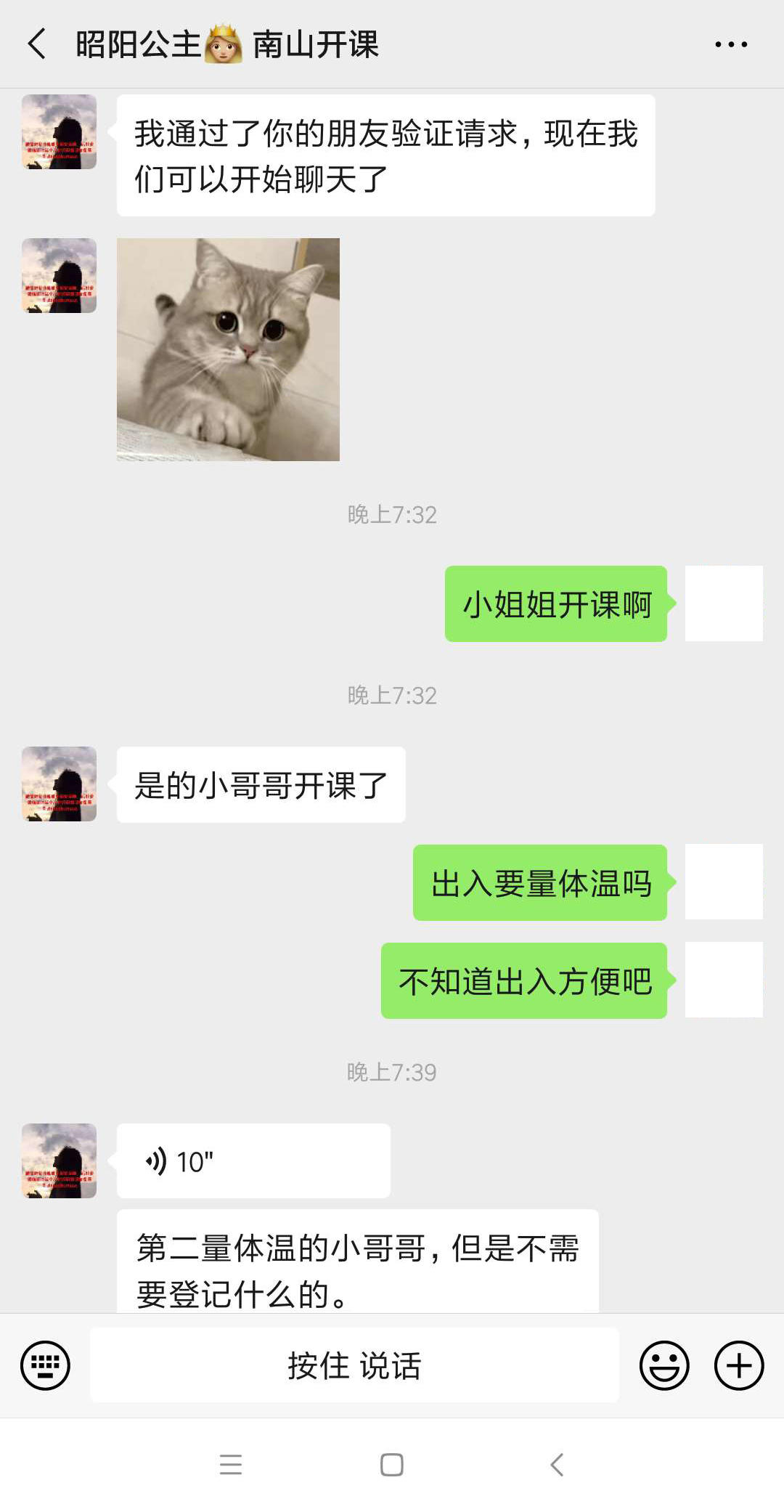Switch to keyboard input via bottom-left icon

pos(45,1364)
